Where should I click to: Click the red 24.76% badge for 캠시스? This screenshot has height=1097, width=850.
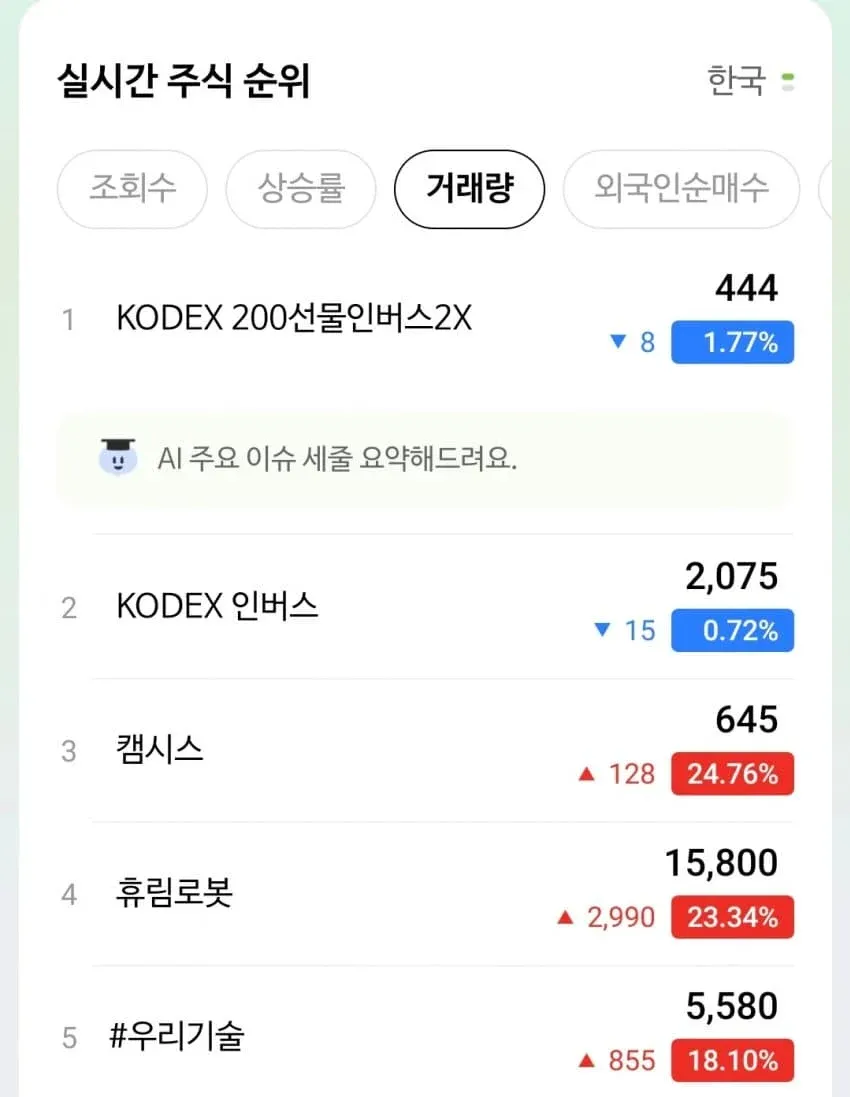[x=732, y=774]
